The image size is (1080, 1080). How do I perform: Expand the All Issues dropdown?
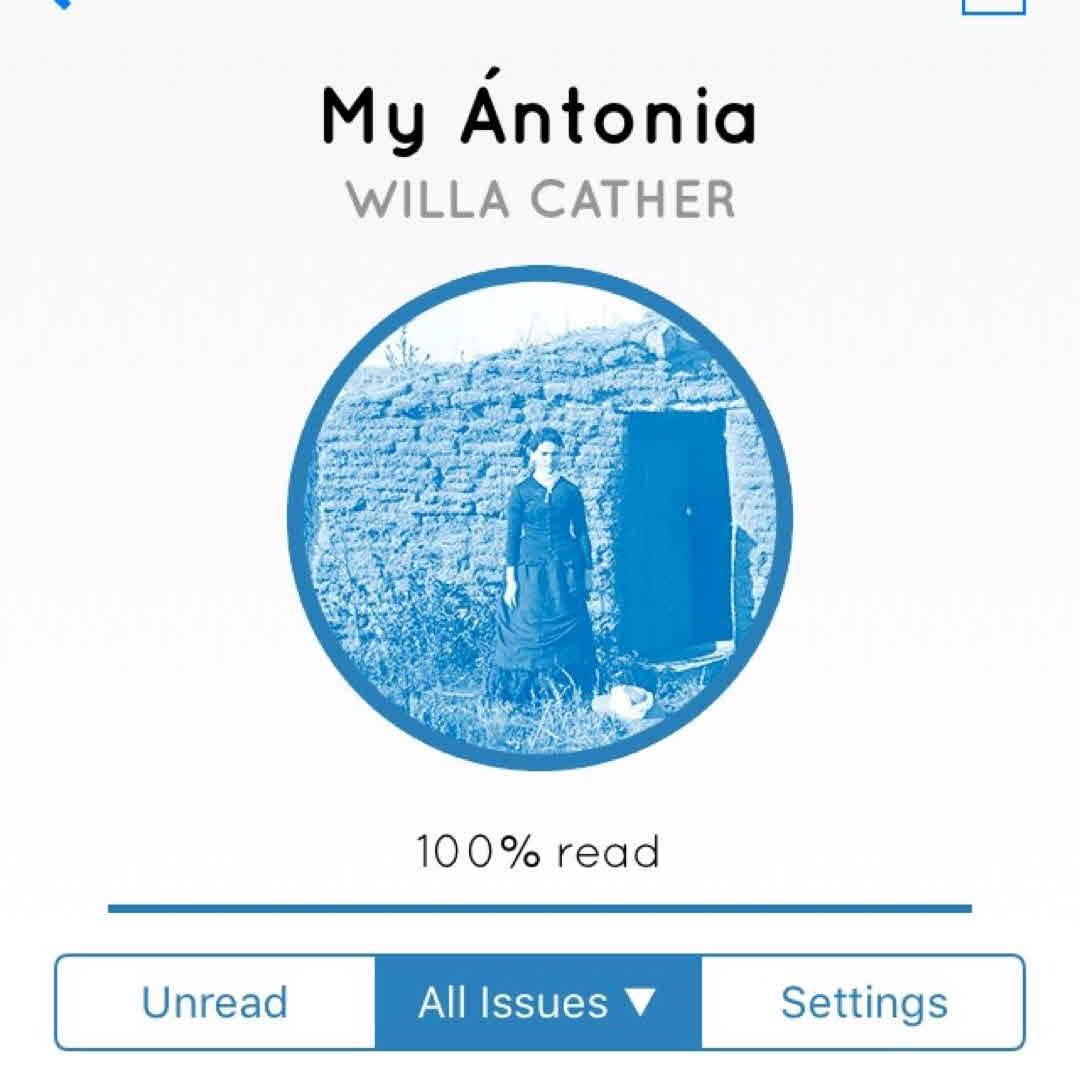538,1002
